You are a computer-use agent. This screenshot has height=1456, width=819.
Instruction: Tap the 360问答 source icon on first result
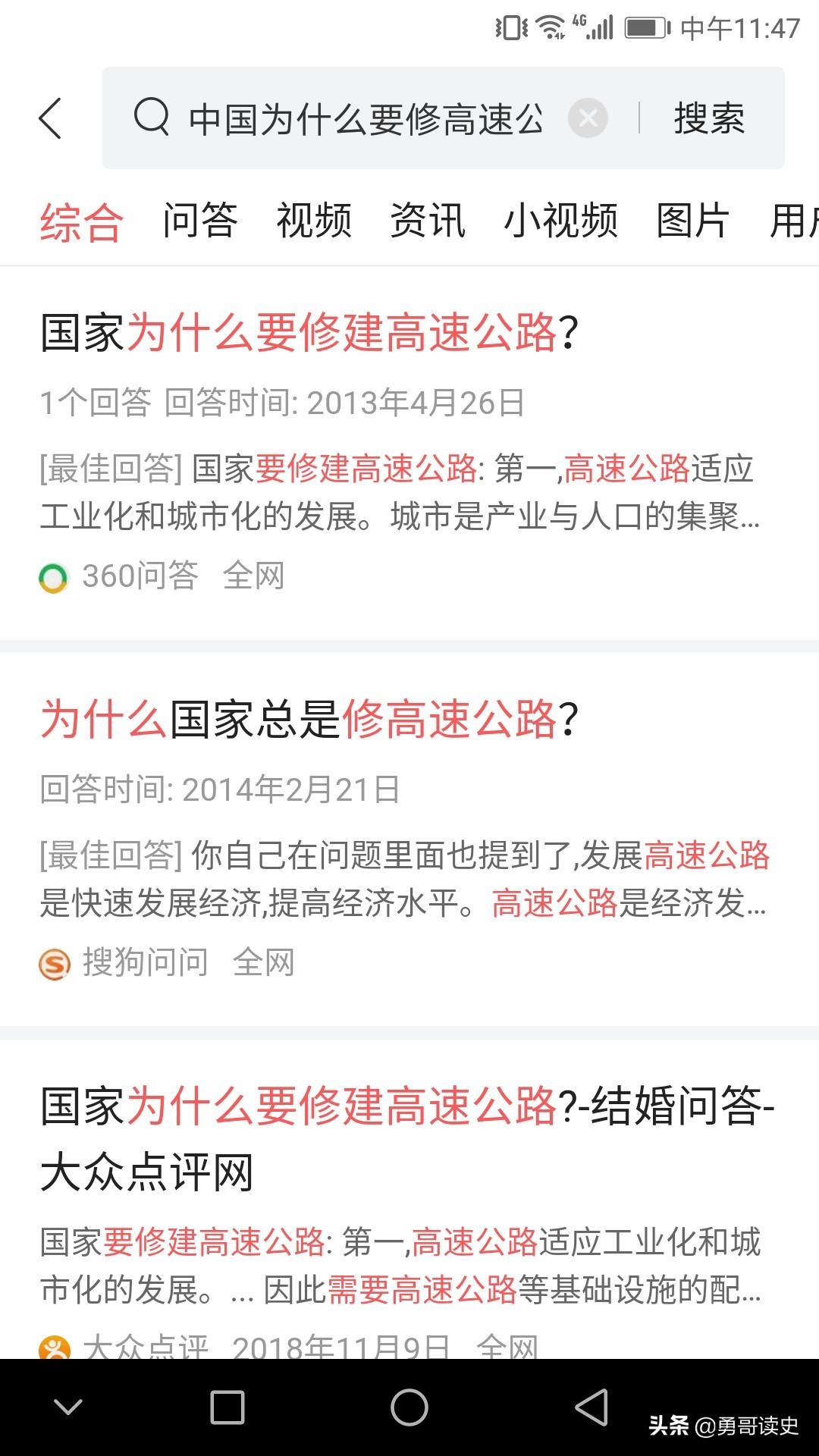pyautogui.click(x=52, y=577)
